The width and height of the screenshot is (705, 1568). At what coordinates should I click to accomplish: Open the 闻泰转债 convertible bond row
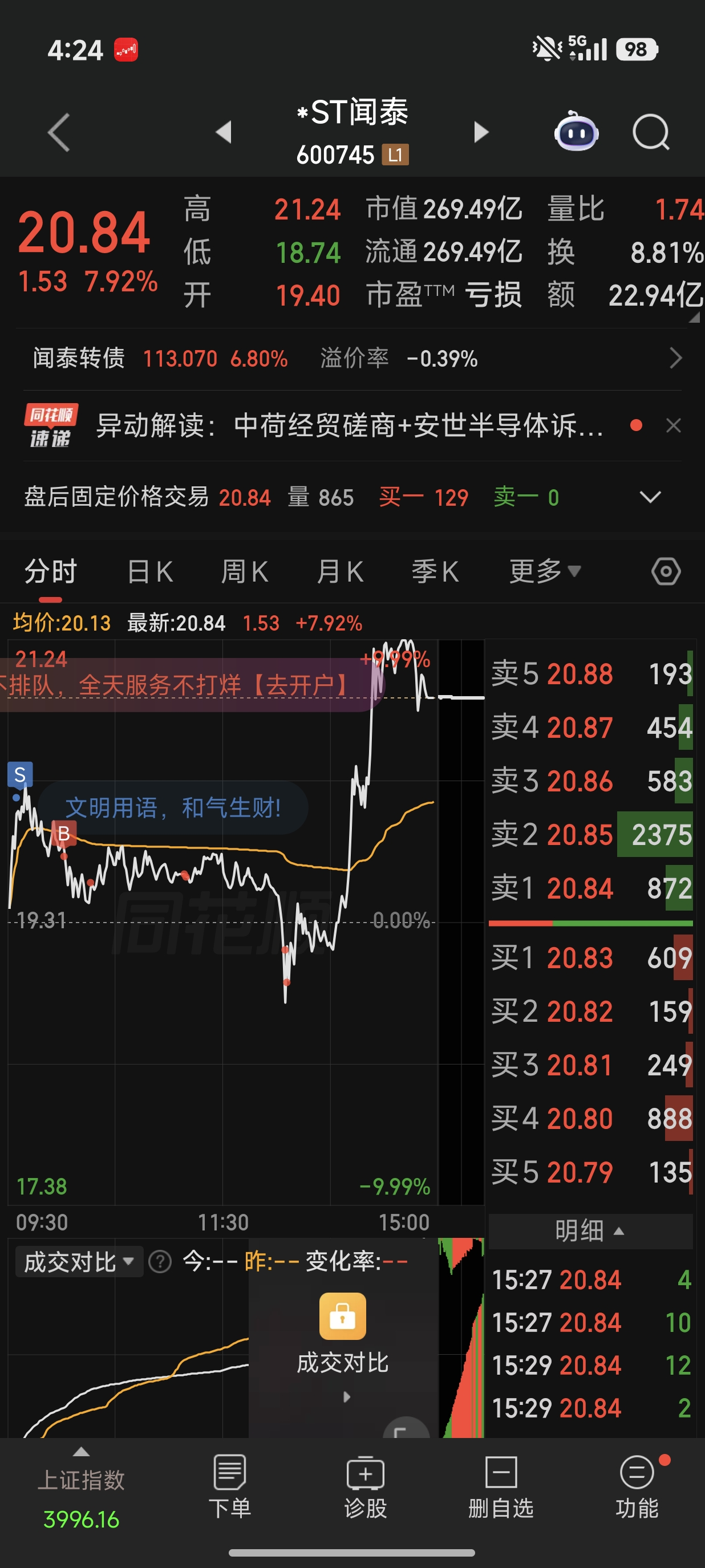pos(352,359)
